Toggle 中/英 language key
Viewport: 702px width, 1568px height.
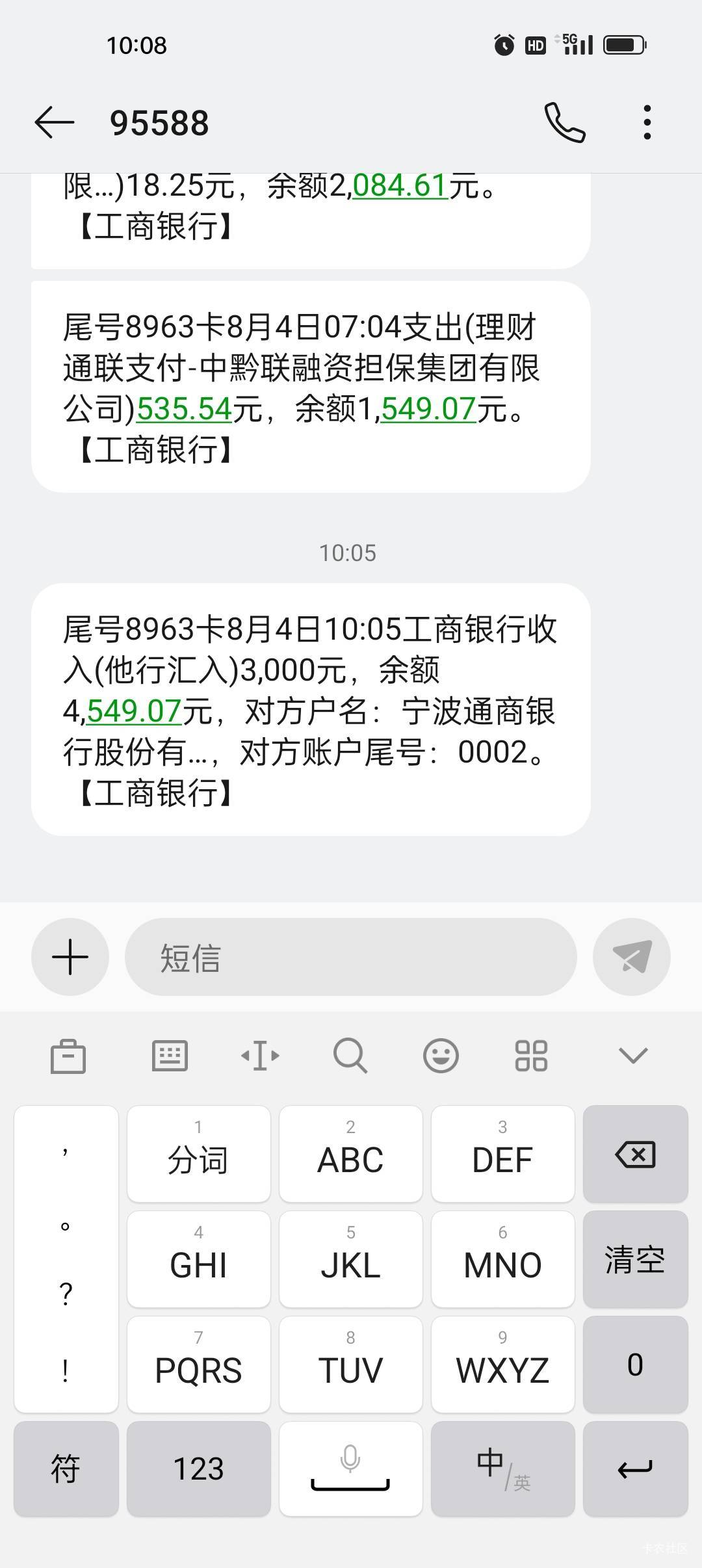click(x=502, y=1469)
